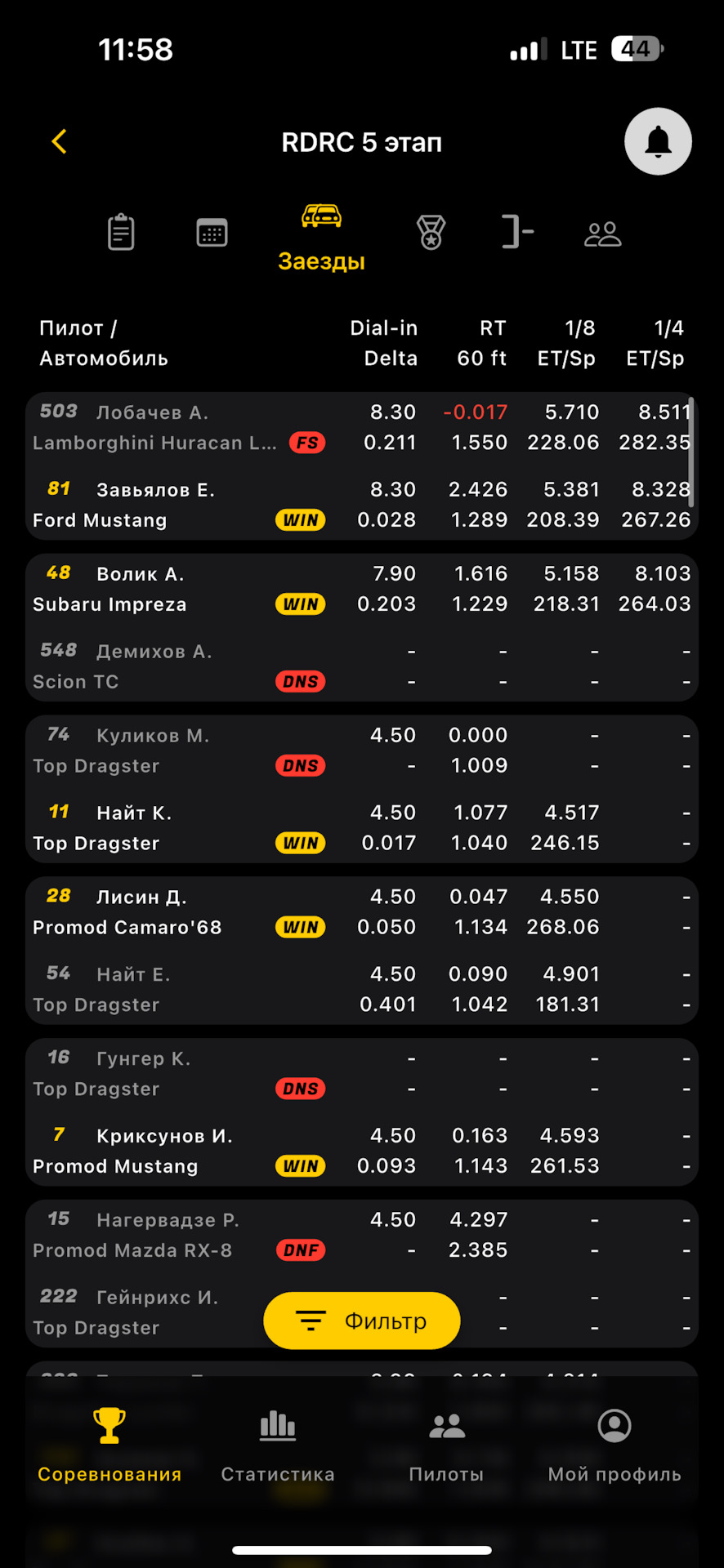Open the medal results tab
This screenshot has width=724, height=1568.
(431, 233)
